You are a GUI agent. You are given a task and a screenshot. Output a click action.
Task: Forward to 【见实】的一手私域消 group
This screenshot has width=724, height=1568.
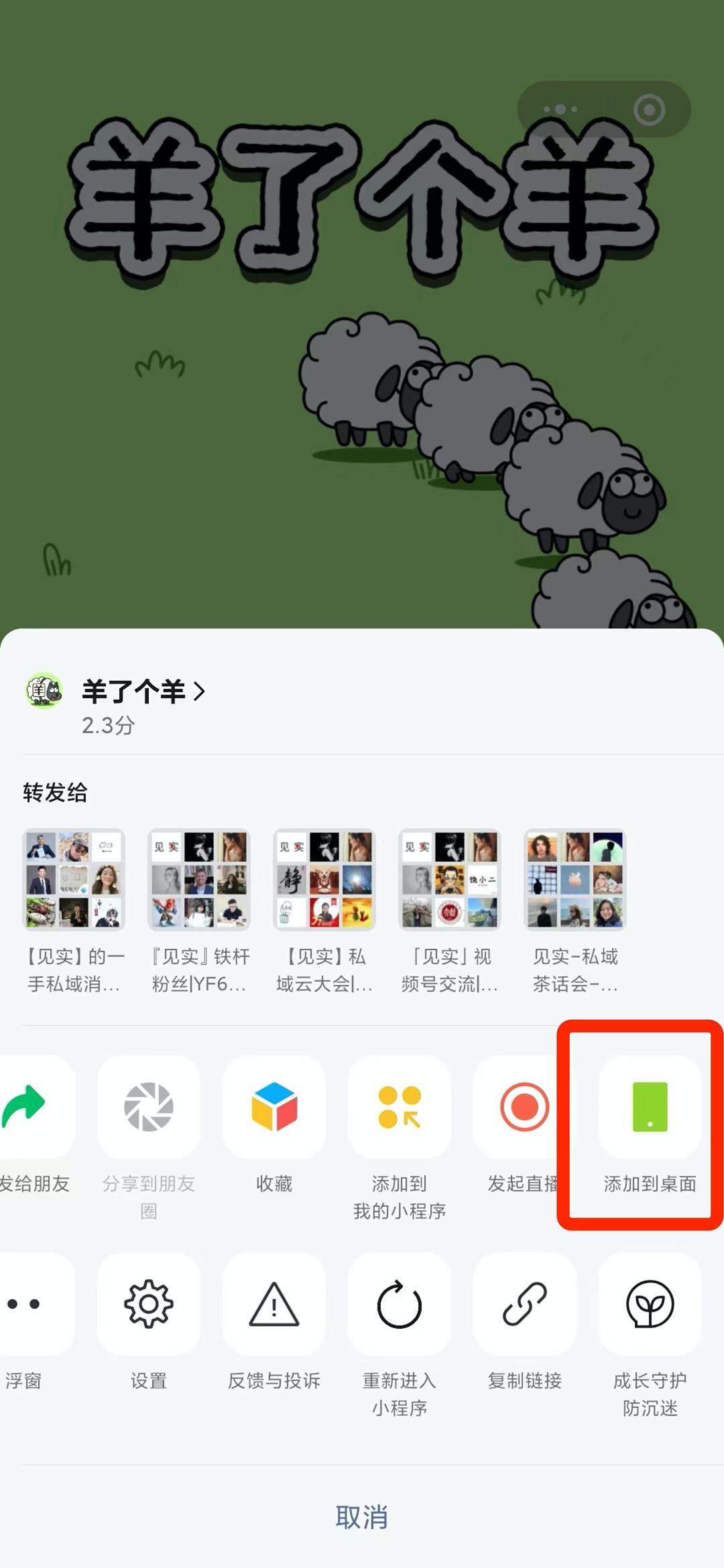74,880
